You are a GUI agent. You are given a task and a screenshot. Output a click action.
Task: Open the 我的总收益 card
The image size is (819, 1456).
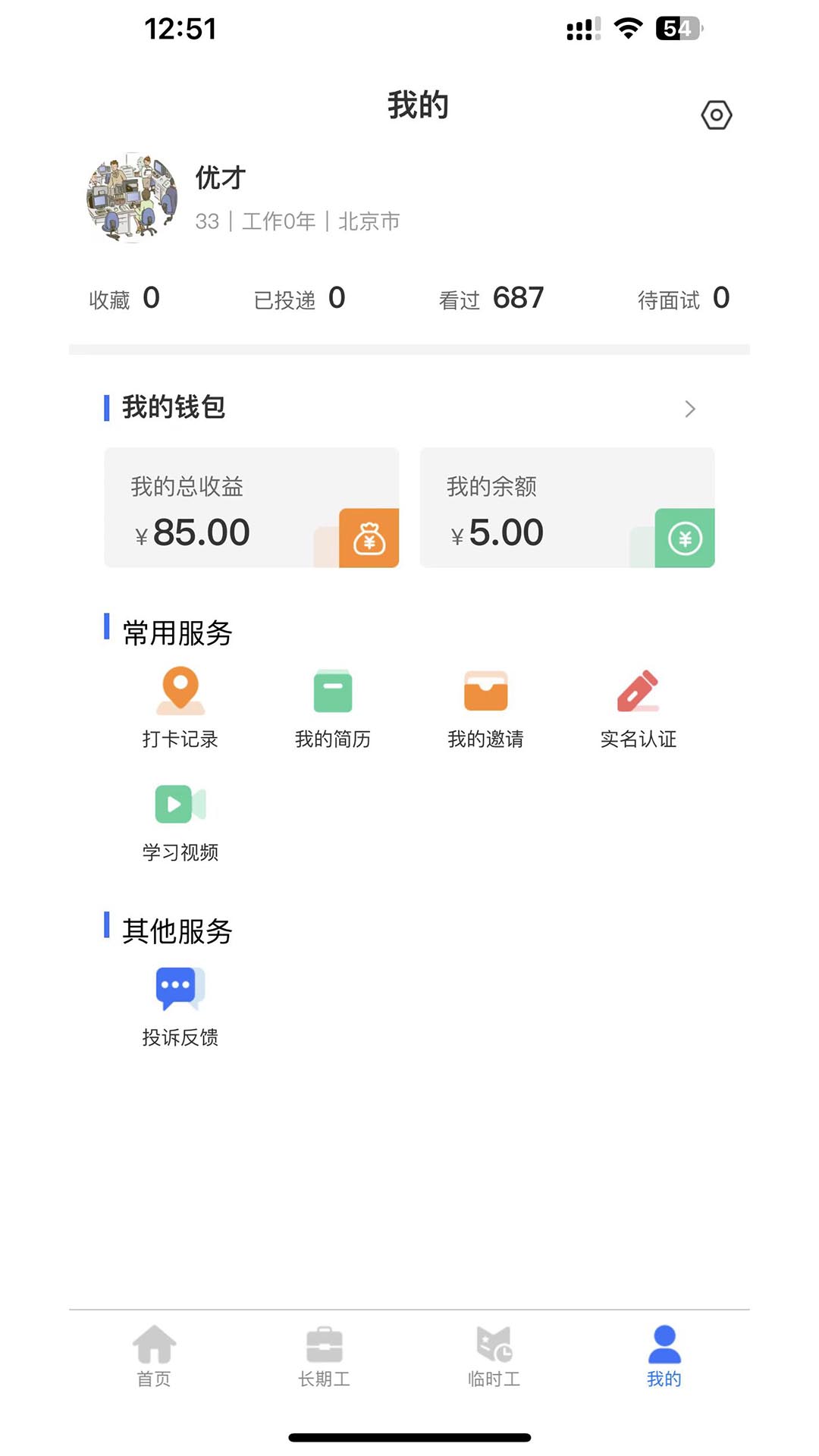252,507
